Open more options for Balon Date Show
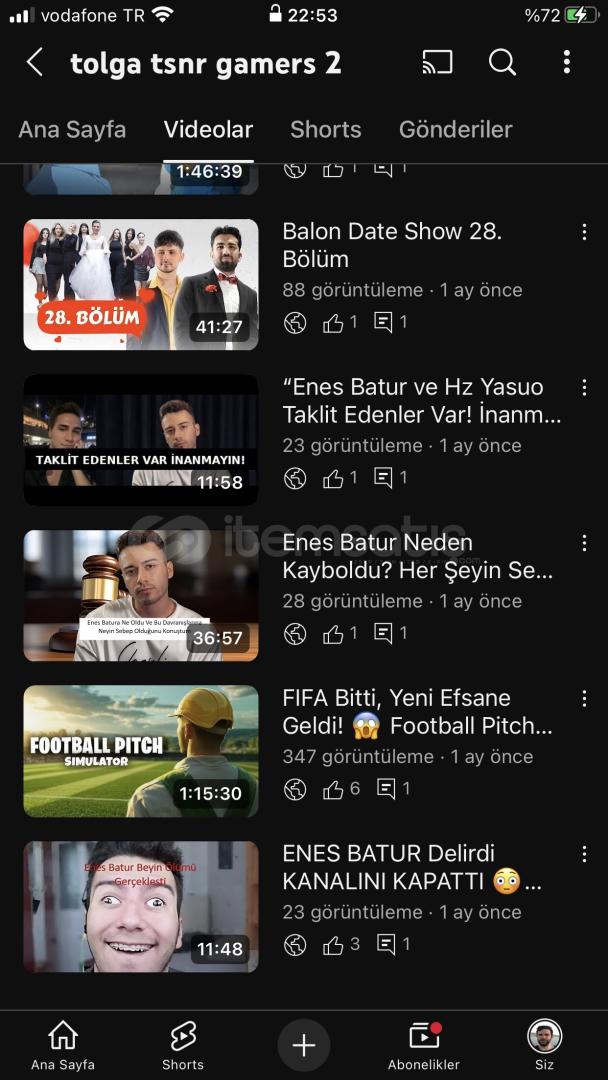The image size is (608, 1080). click(x=584, y=232)
